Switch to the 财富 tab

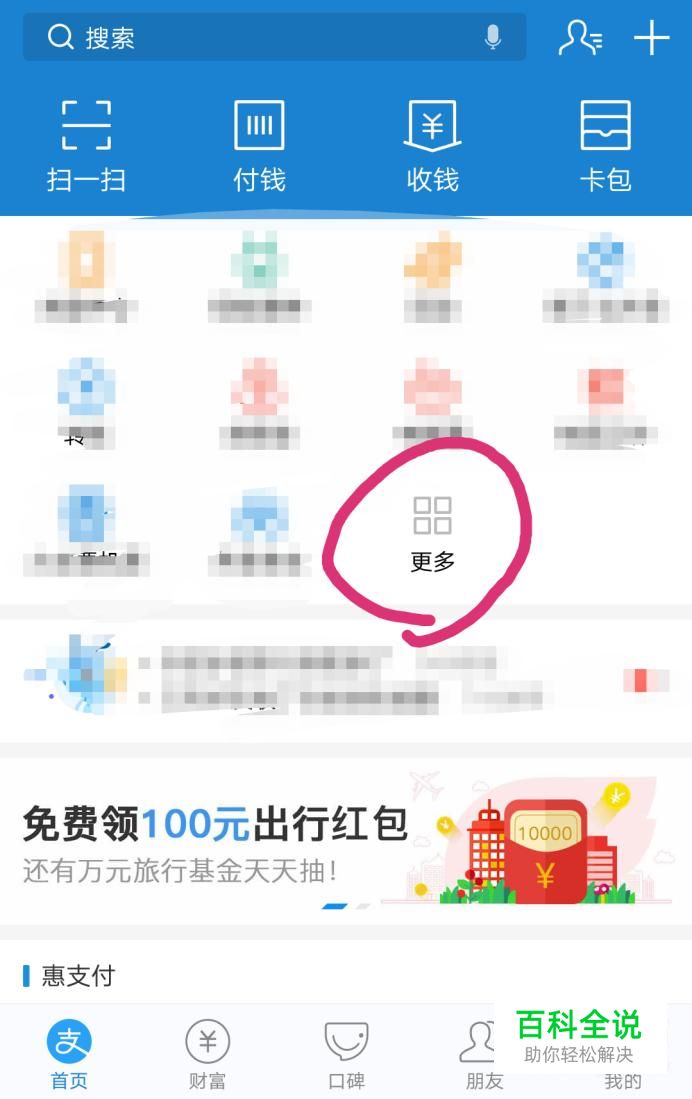[x=207, y=1055]
